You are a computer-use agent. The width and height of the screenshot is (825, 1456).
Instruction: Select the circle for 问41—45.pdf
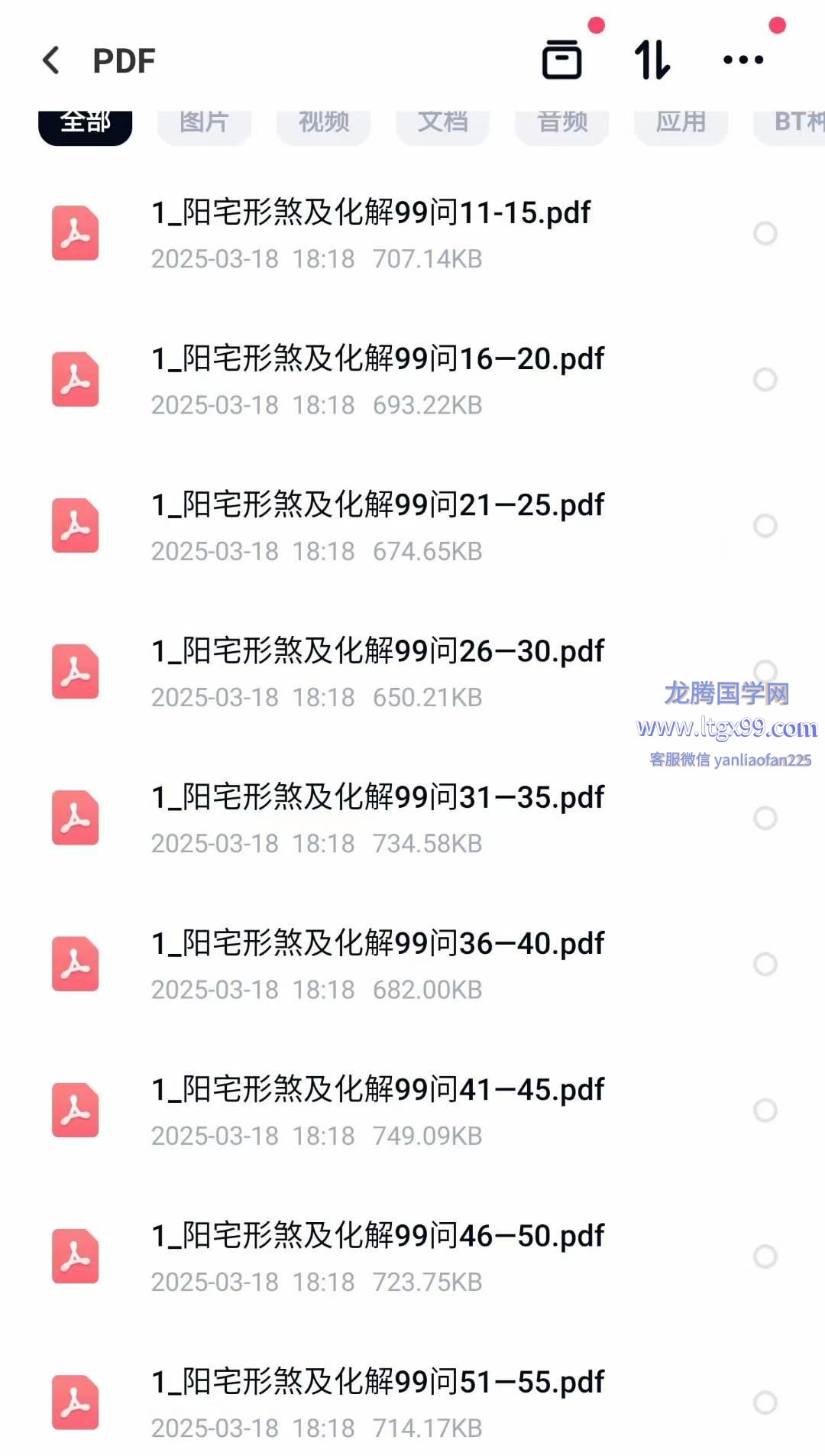click(765, 1111)
